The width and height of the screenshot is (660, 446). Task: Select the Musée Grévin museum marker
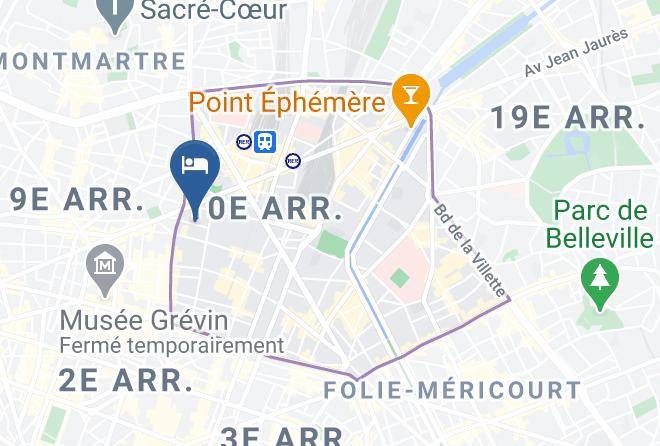(x=104, y=264)
